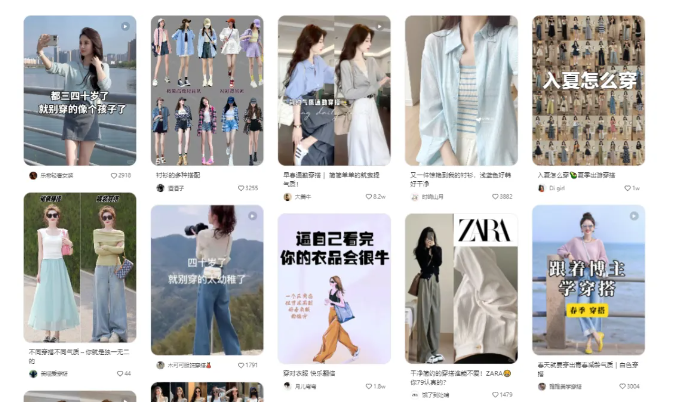Open the 逼自己看完 poster post
The image size is (694, 415).
pos(334,288)
